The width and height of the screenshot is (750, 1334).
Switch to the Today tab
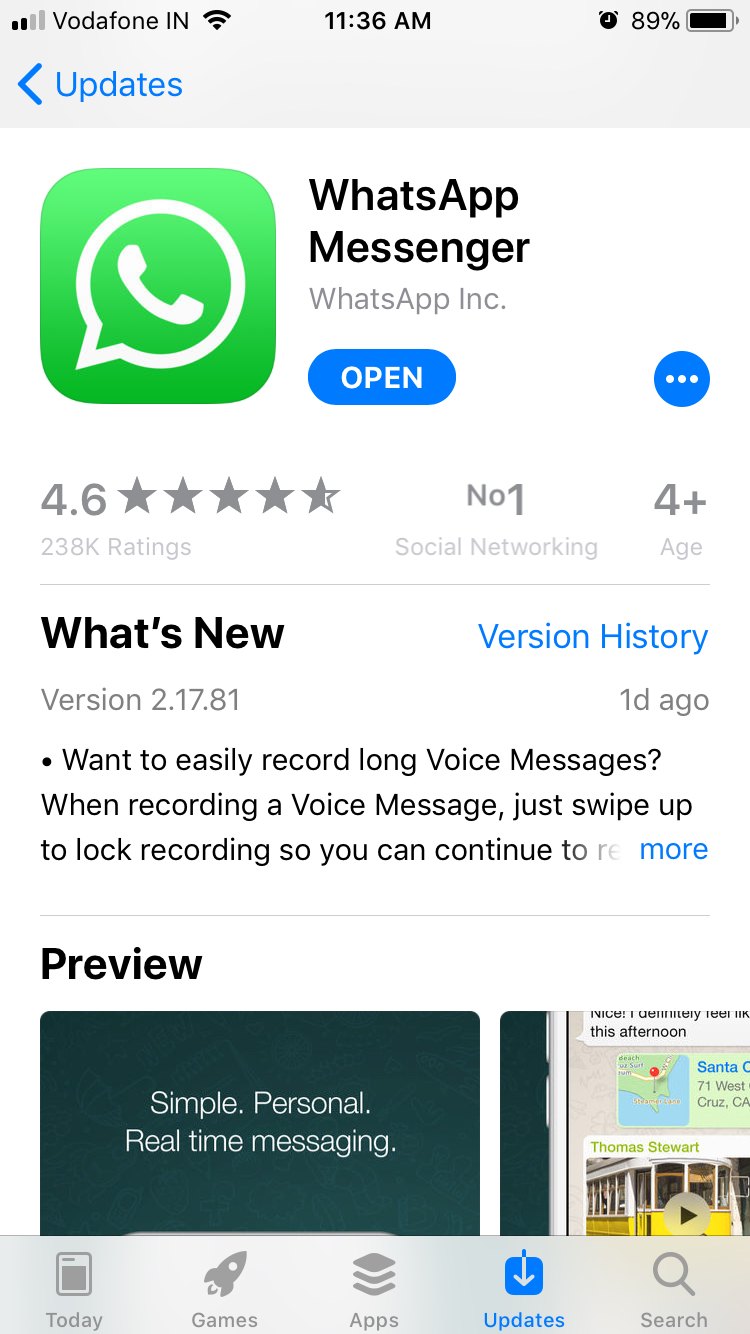74,1290
